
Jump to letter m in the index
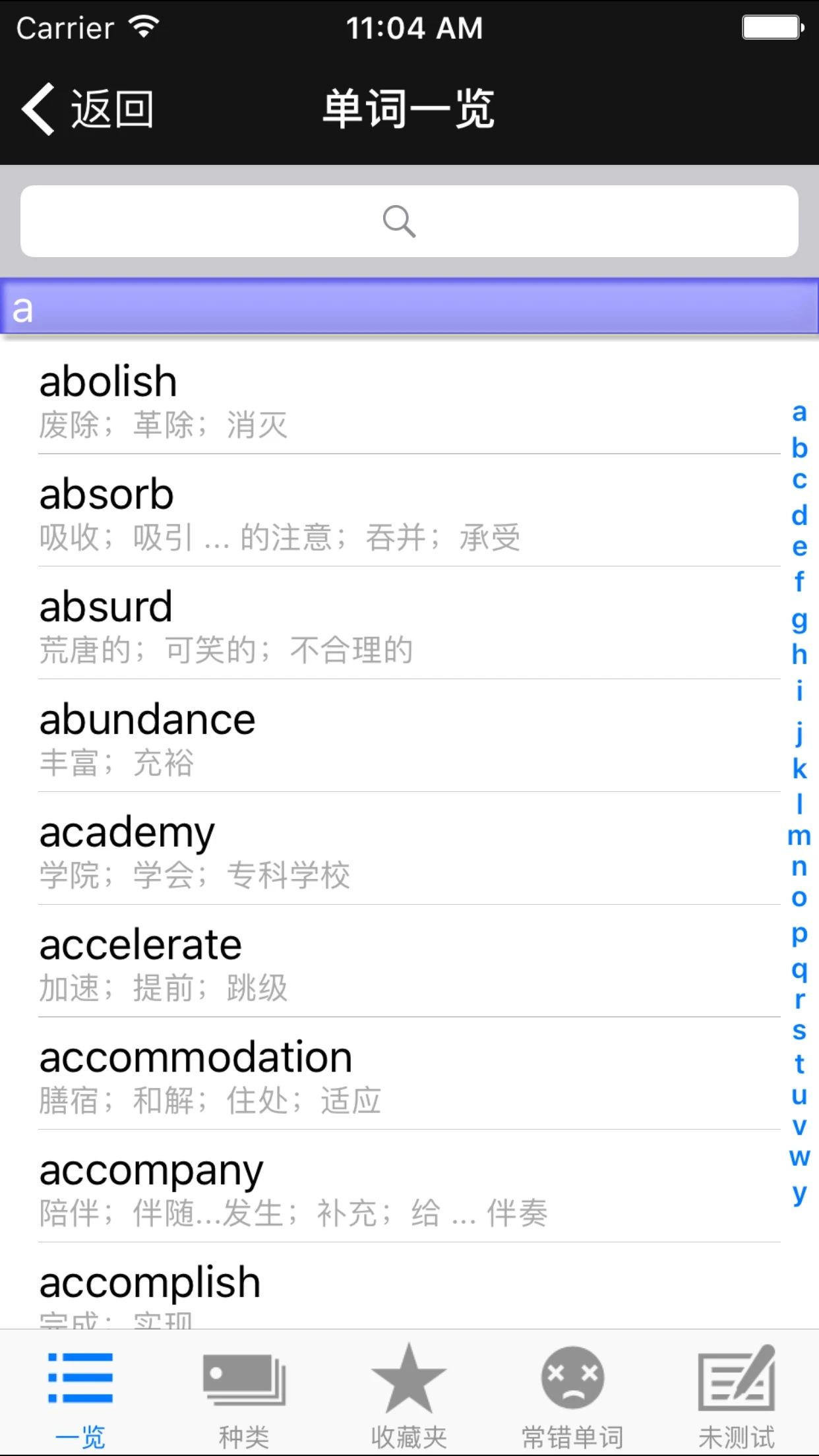click(799, 836)
